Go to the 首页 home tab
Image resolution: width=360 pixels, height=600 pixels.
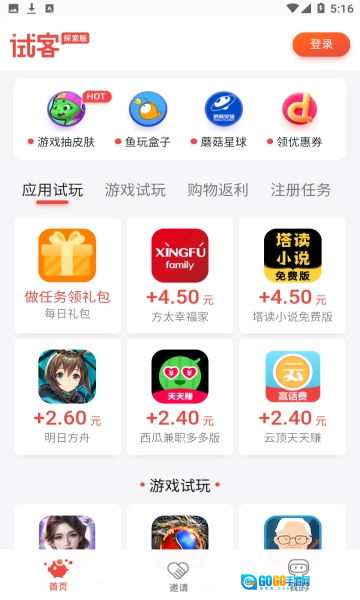(58, 575)
